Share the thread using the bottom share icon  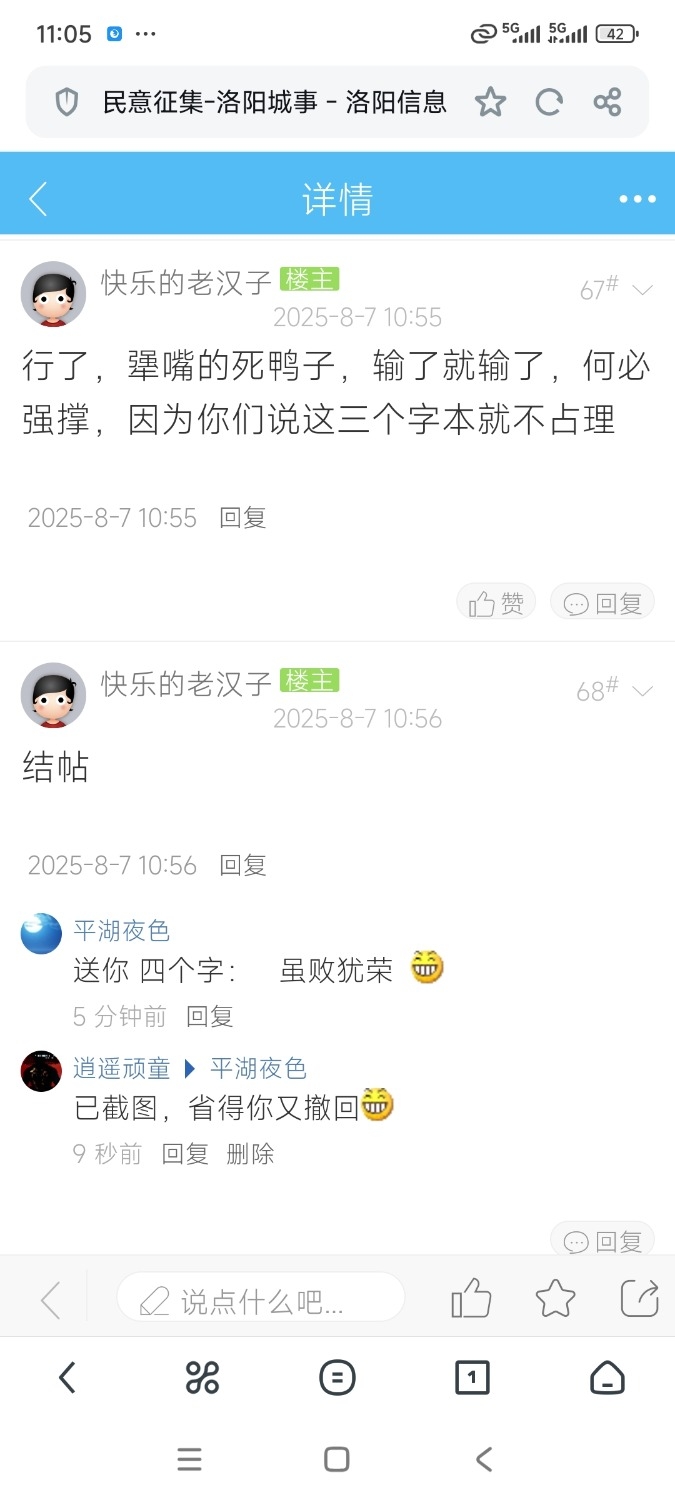click(640, 1299)
